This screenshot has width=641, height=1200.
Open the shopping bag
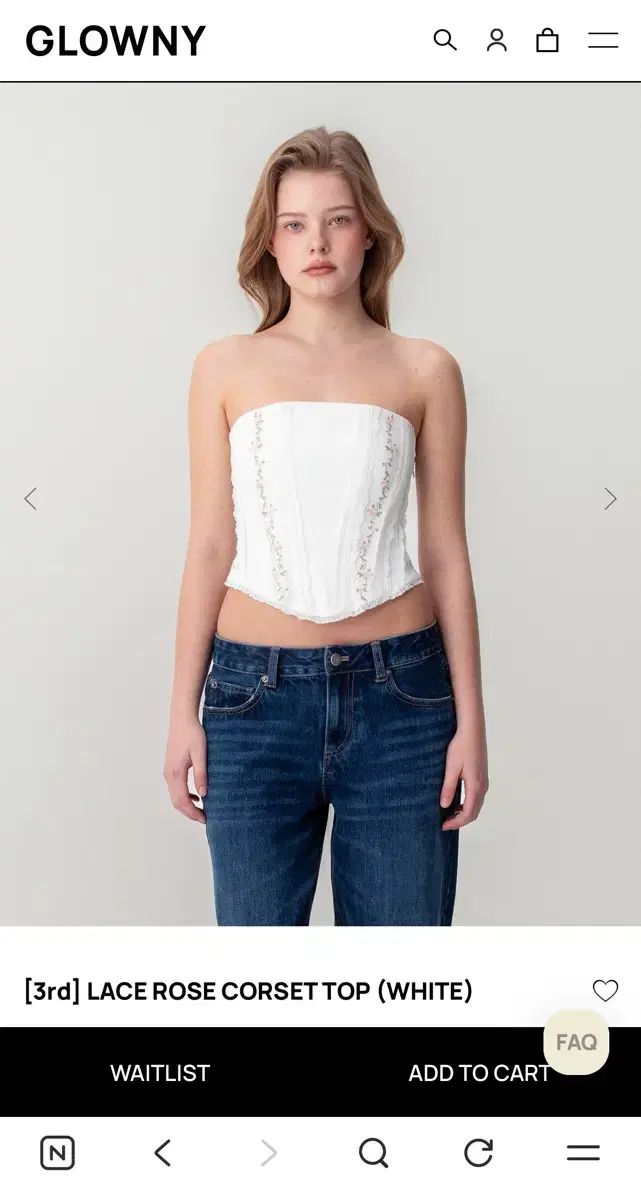(x=547, y=40)
